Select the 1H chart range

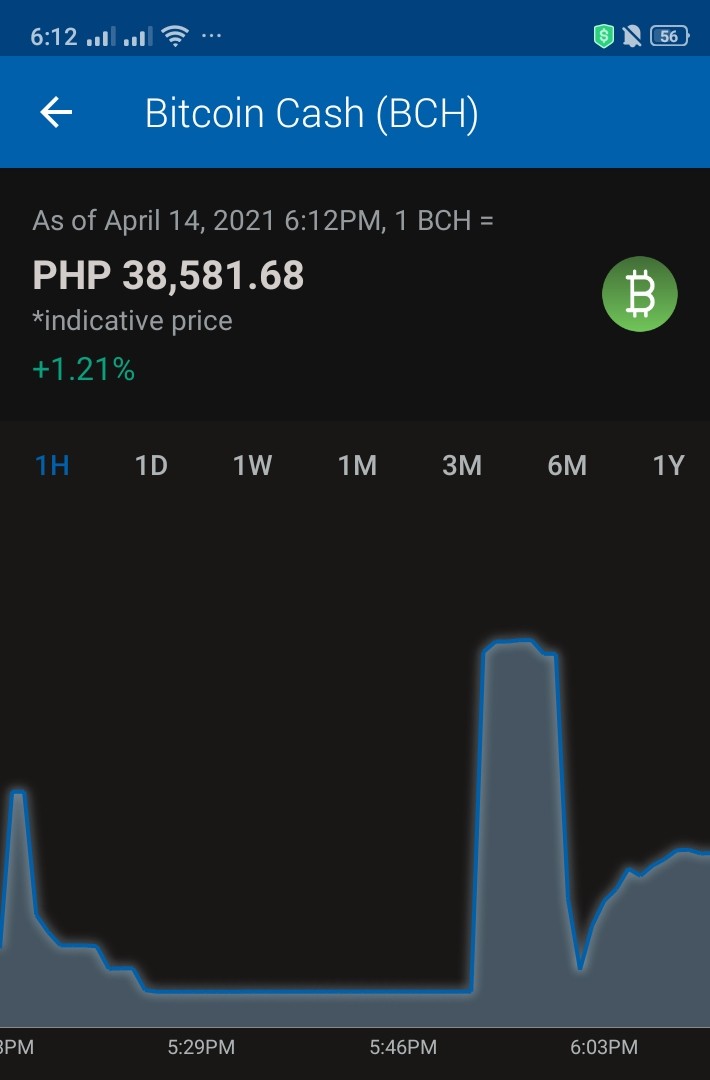[52, 466]
